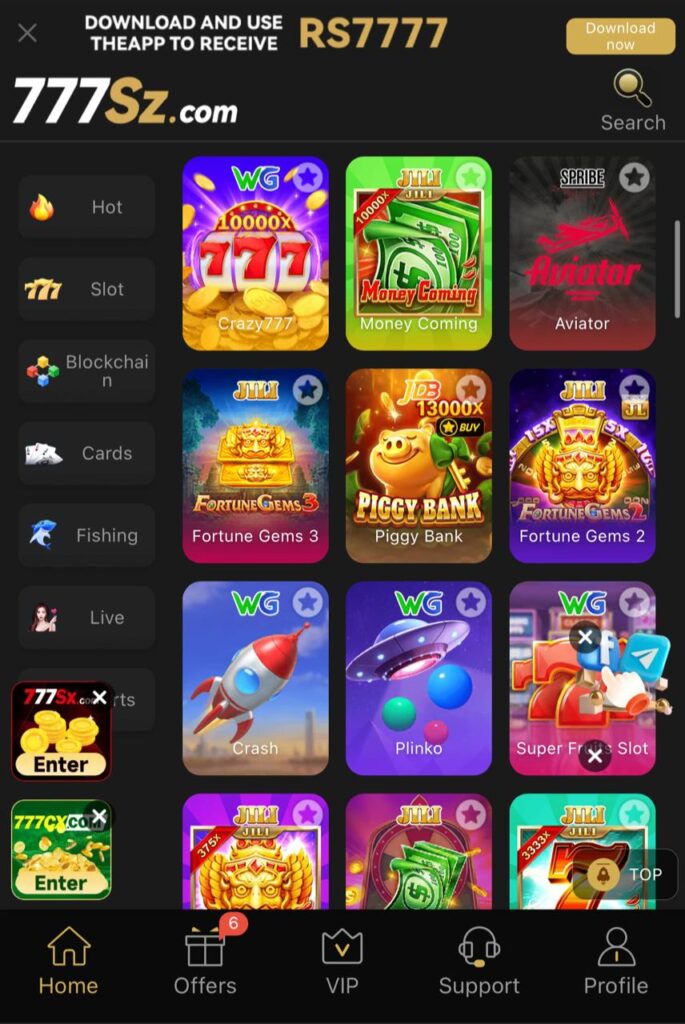Switch to the Profile tab
685x1024 pixels.
[x=615, y=960]
